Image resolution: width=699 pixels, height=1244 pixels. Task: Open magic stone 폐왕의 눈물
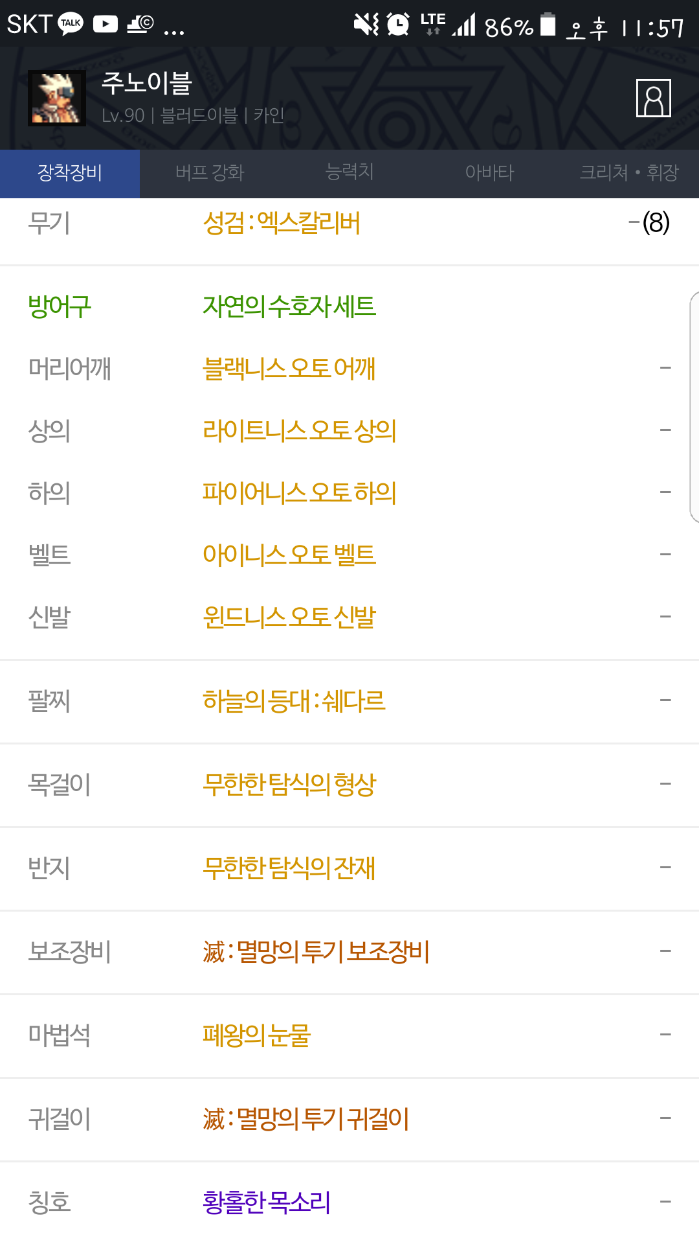256,1035
